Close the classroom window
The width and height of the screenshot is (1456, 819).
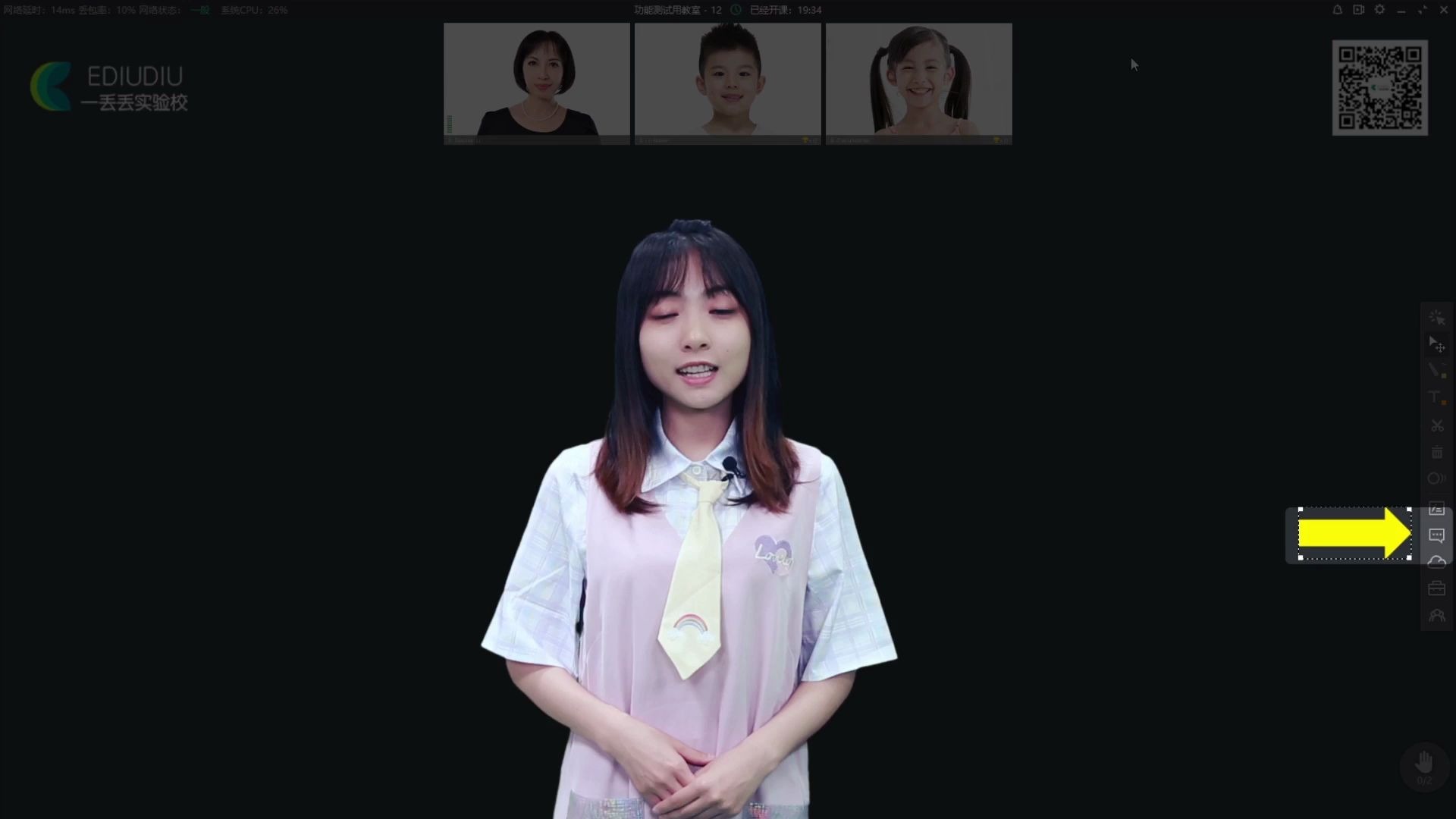tap(1444, 10)
